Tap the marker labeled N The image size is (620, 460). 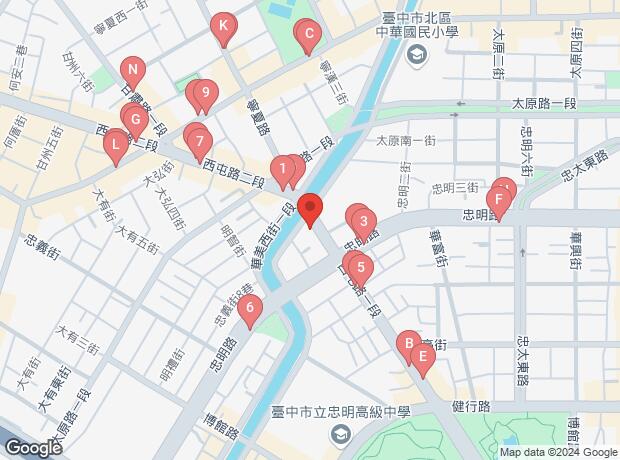[132, 71]
